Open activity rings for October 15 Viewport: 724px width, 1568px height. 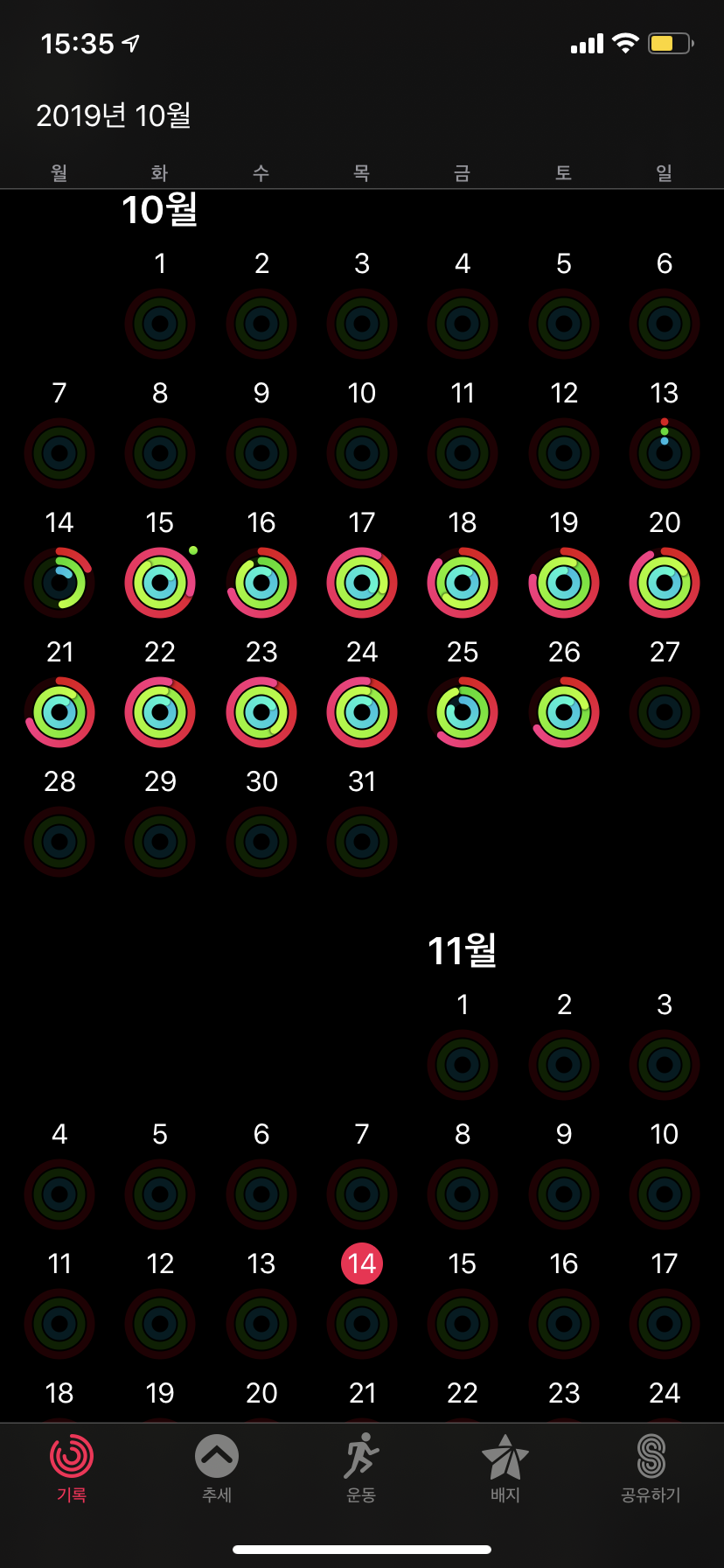pyautogui.click(x=160, y=583)
